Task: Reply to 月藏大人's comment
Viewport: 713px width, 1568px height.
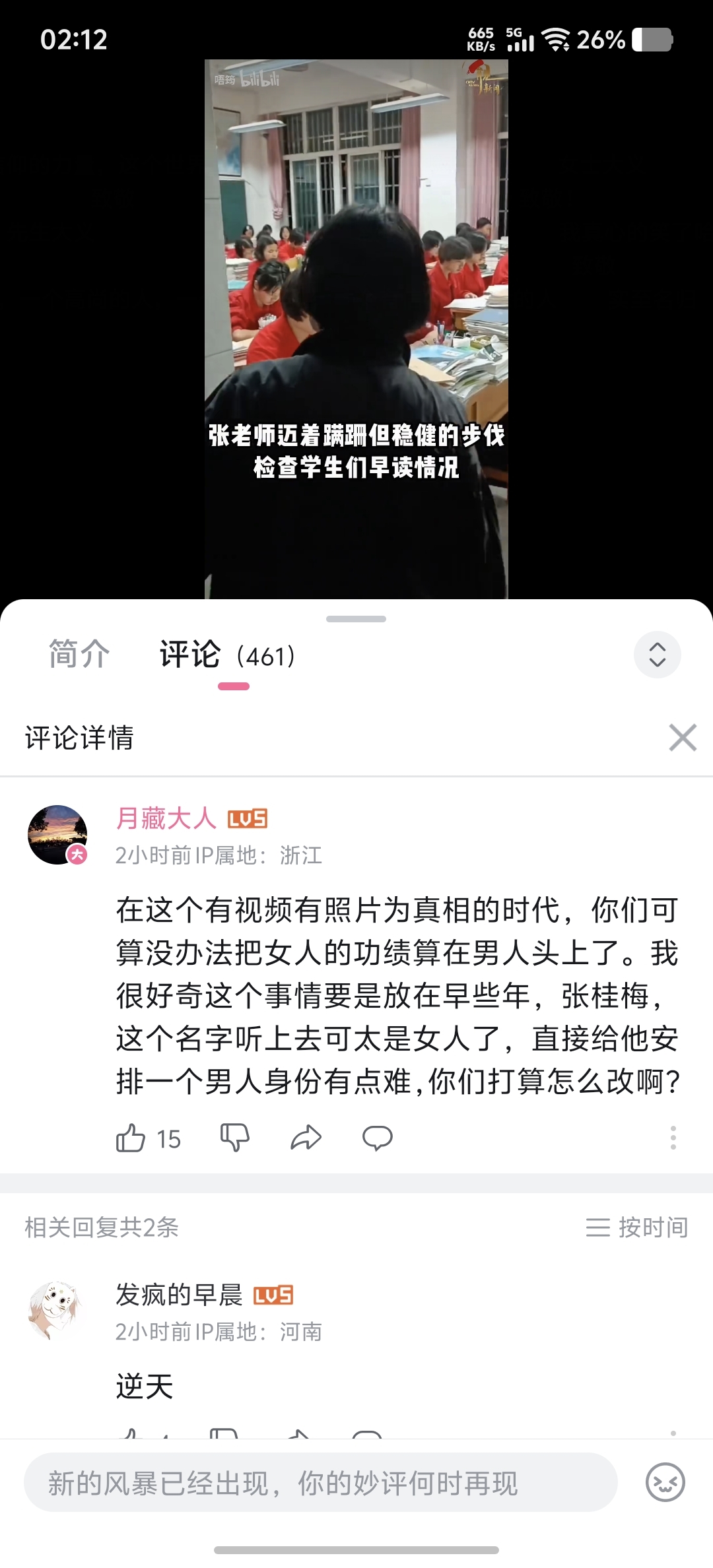Action: 377,1138
